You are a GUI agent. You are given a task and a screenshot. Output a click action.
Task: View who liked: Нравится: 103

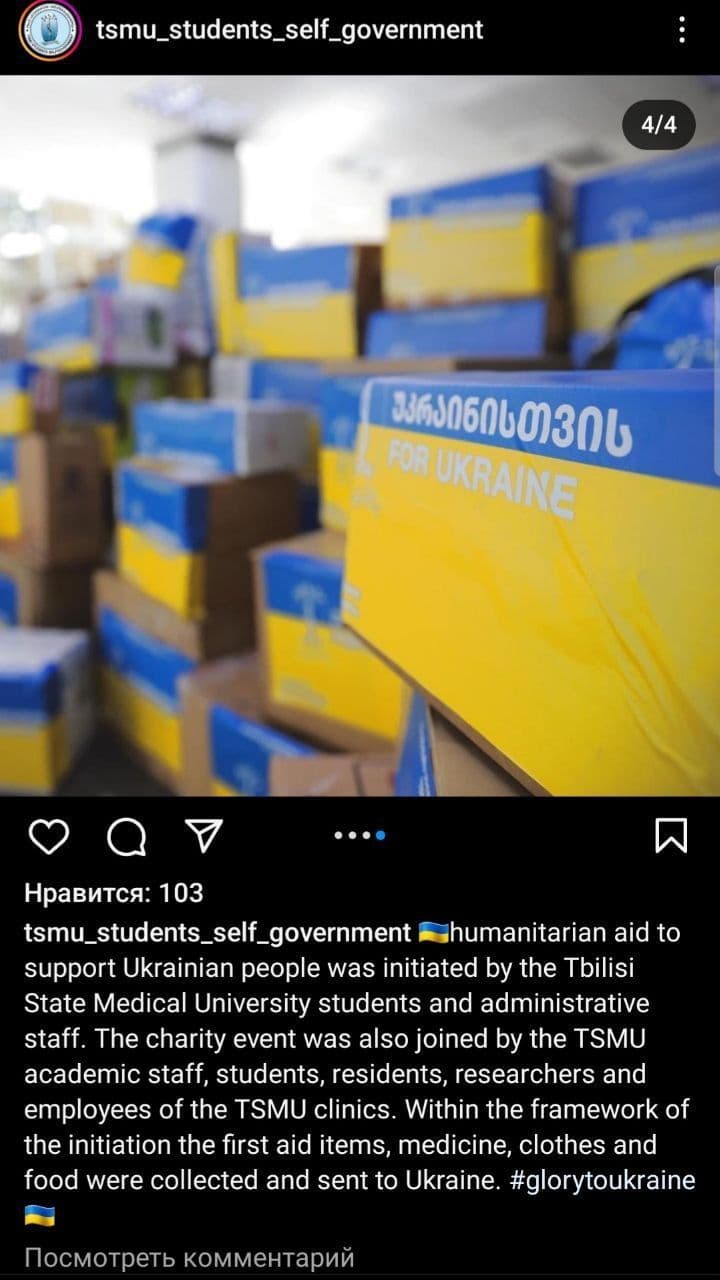[113, 891]
